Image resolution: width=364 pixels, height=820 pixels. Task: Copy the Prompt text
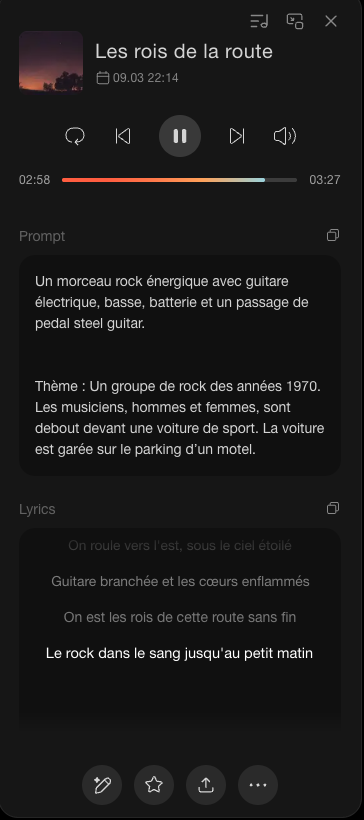[x=333, y=235]
